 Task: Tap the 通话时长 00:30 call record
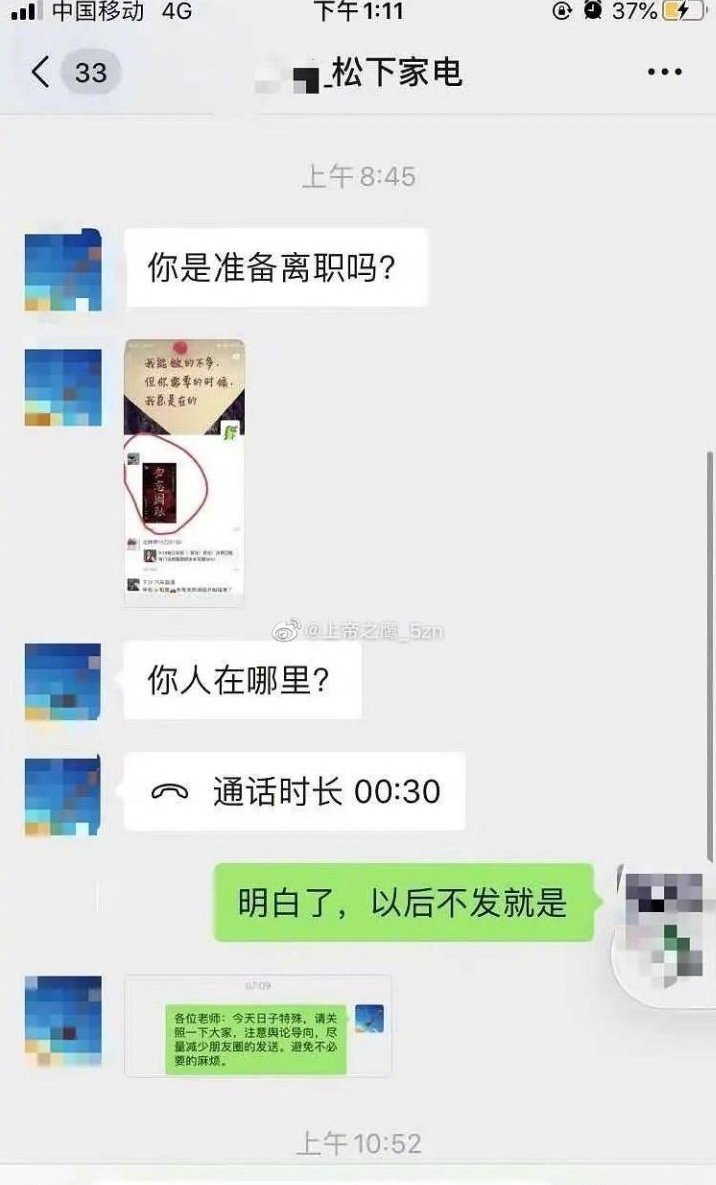coord(295,792)
